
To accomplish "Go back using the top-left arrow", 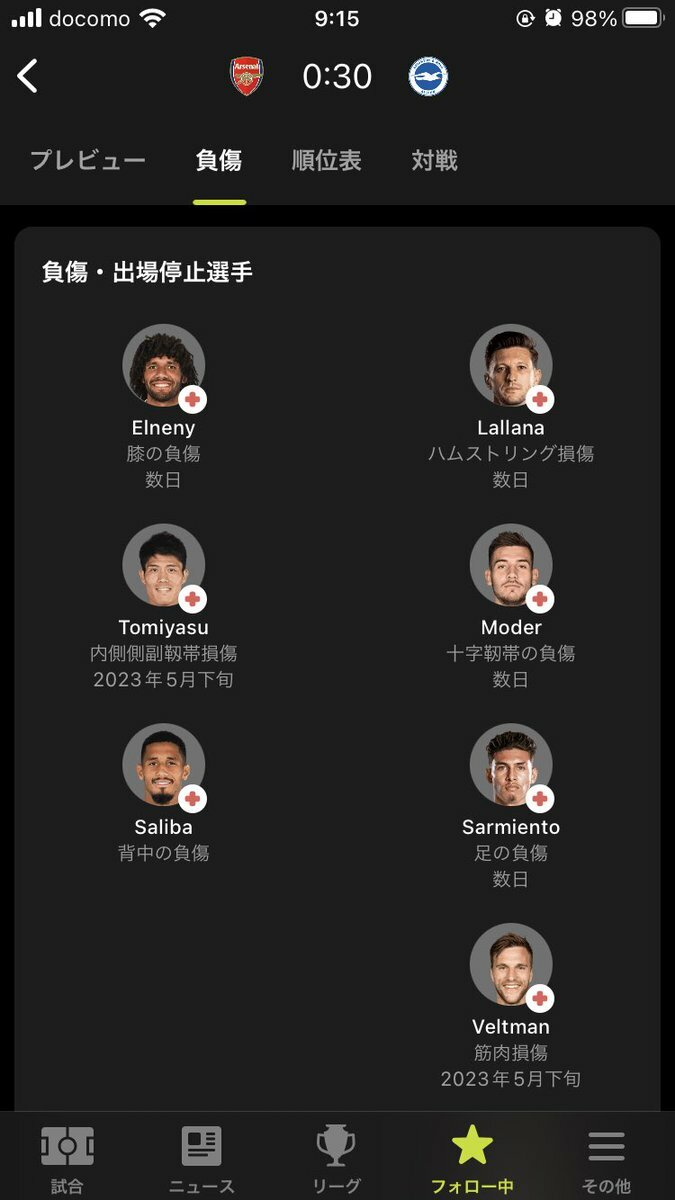I will (x=28, y=76).
